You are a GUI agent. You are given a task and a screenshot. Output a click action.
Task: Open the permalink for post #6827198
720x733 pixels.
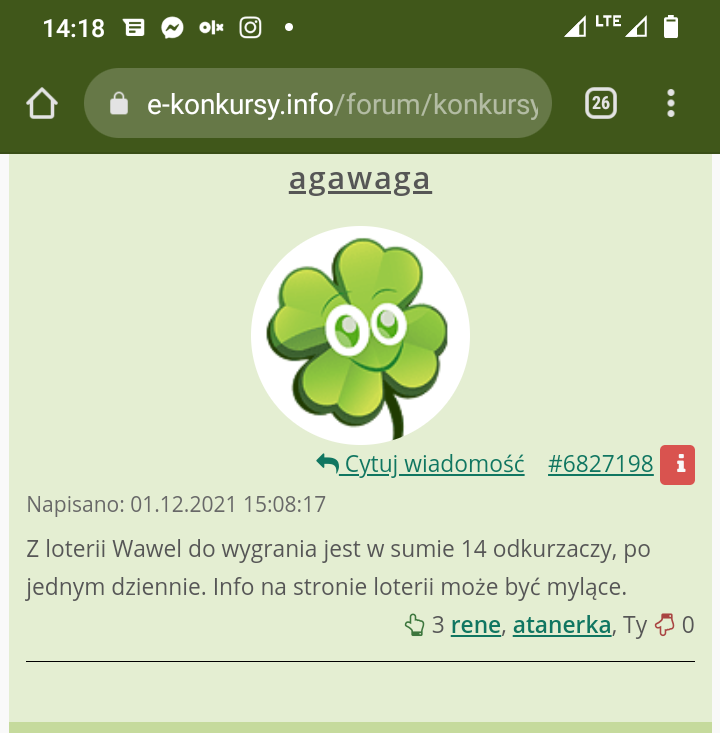[600, 464]
